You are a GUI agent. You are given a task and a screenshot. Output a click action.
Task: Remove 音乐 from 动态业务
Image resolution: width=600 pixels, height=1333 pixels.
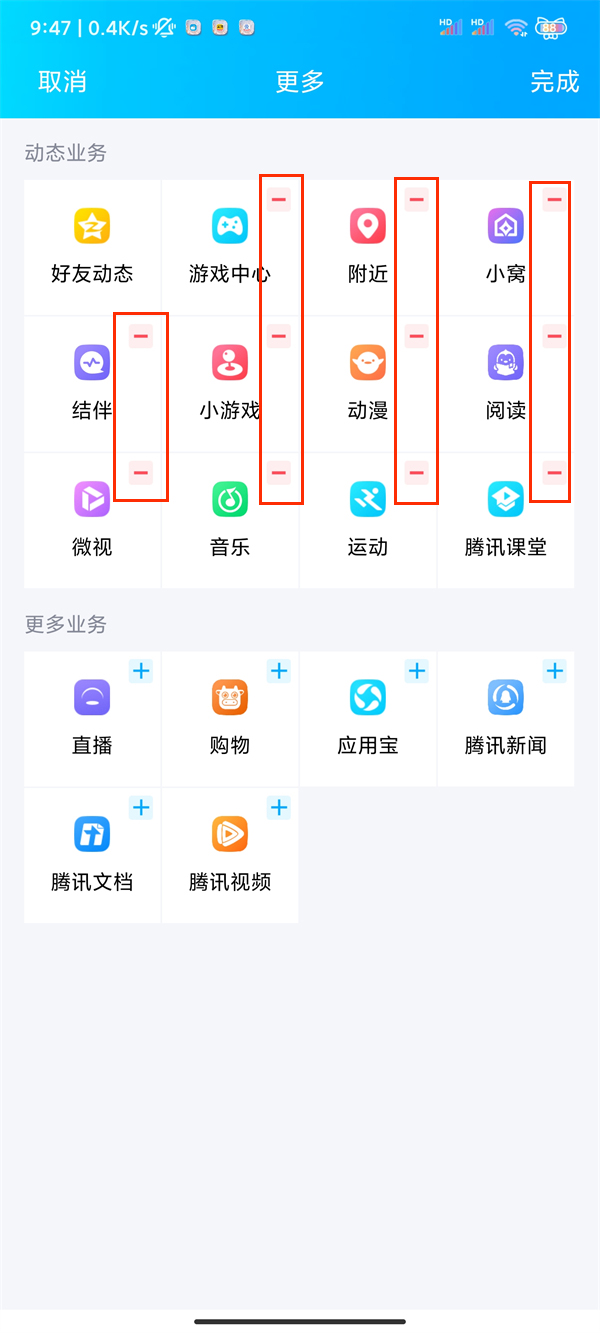(x=279, y=472)
